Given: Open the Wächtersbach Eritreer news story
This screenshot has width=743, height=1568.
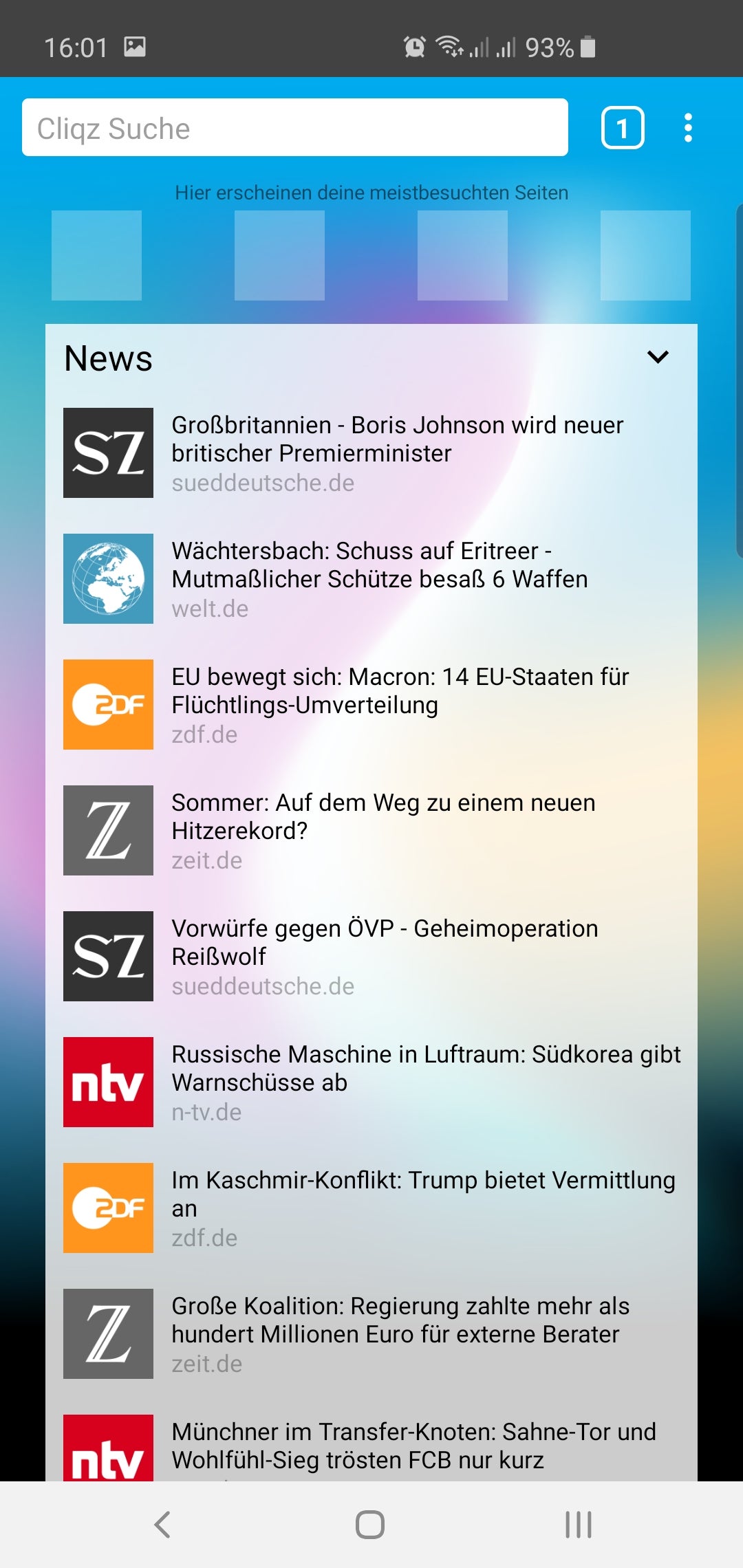Looking at the screenshot, I should 379,565.
